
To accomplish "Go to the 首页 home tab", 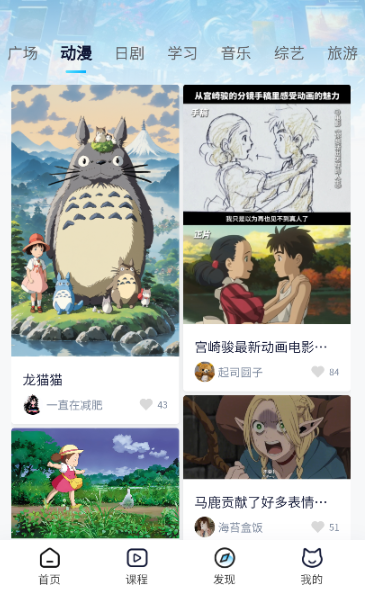I will [49, 566].
